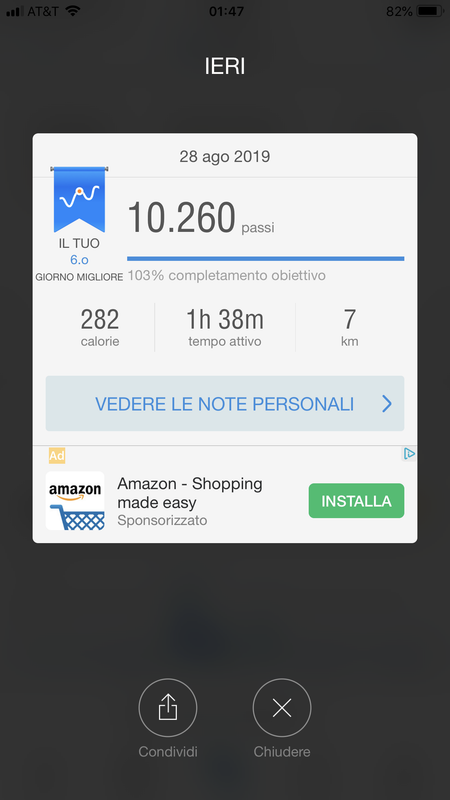Open the AdChoices info icon
The width and height of the screenshot is (450, 800).
[409, 454]
